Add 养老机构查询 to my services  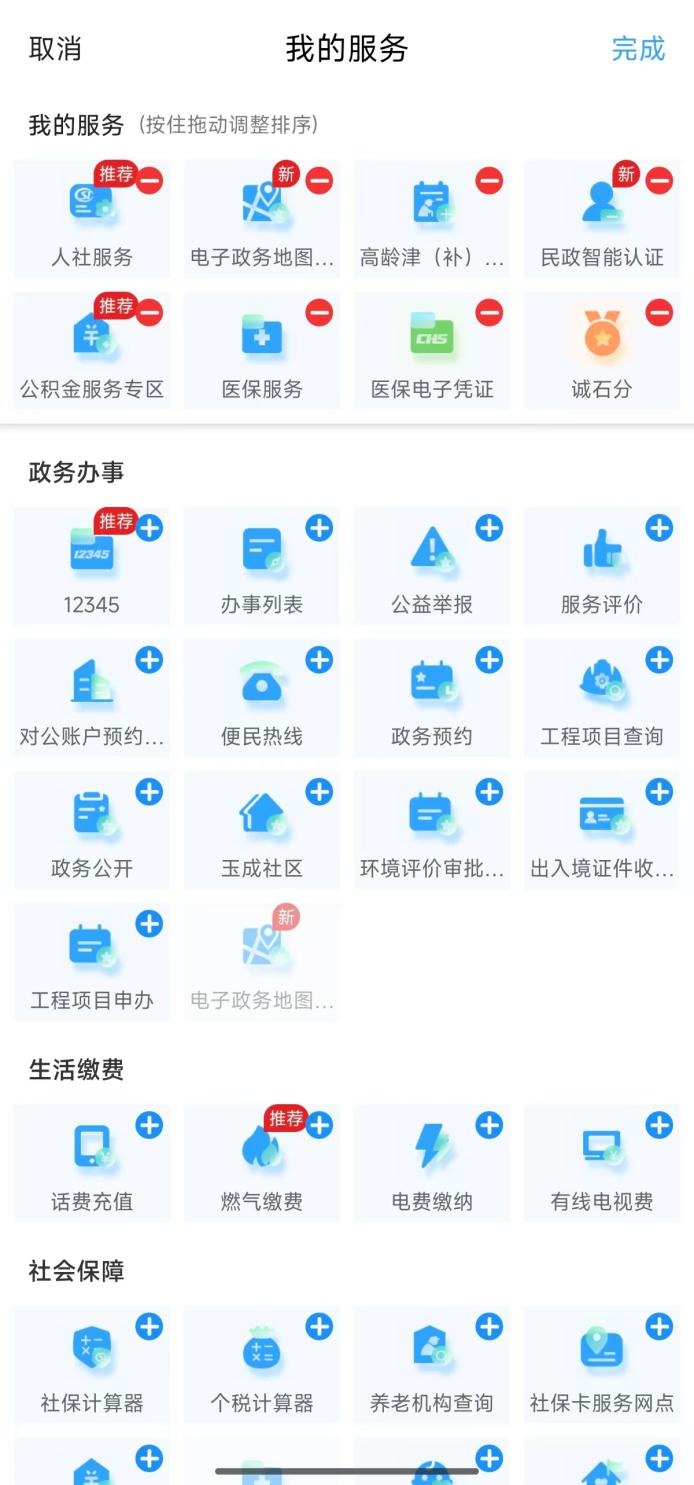pyautogui.click(x=489, y=1326)
